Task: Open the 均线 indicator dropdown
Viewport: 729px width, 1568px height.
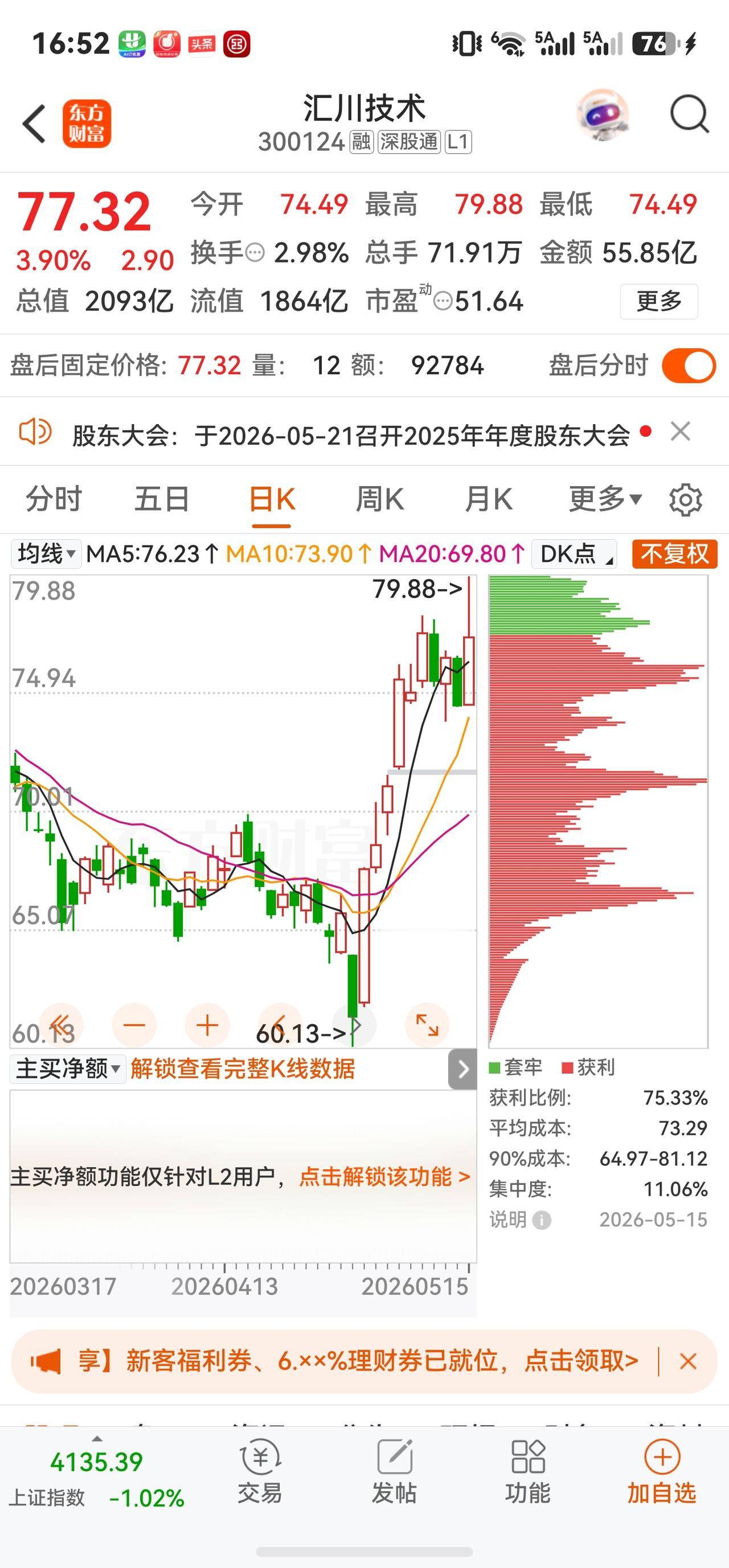Action: click(46, 554)
